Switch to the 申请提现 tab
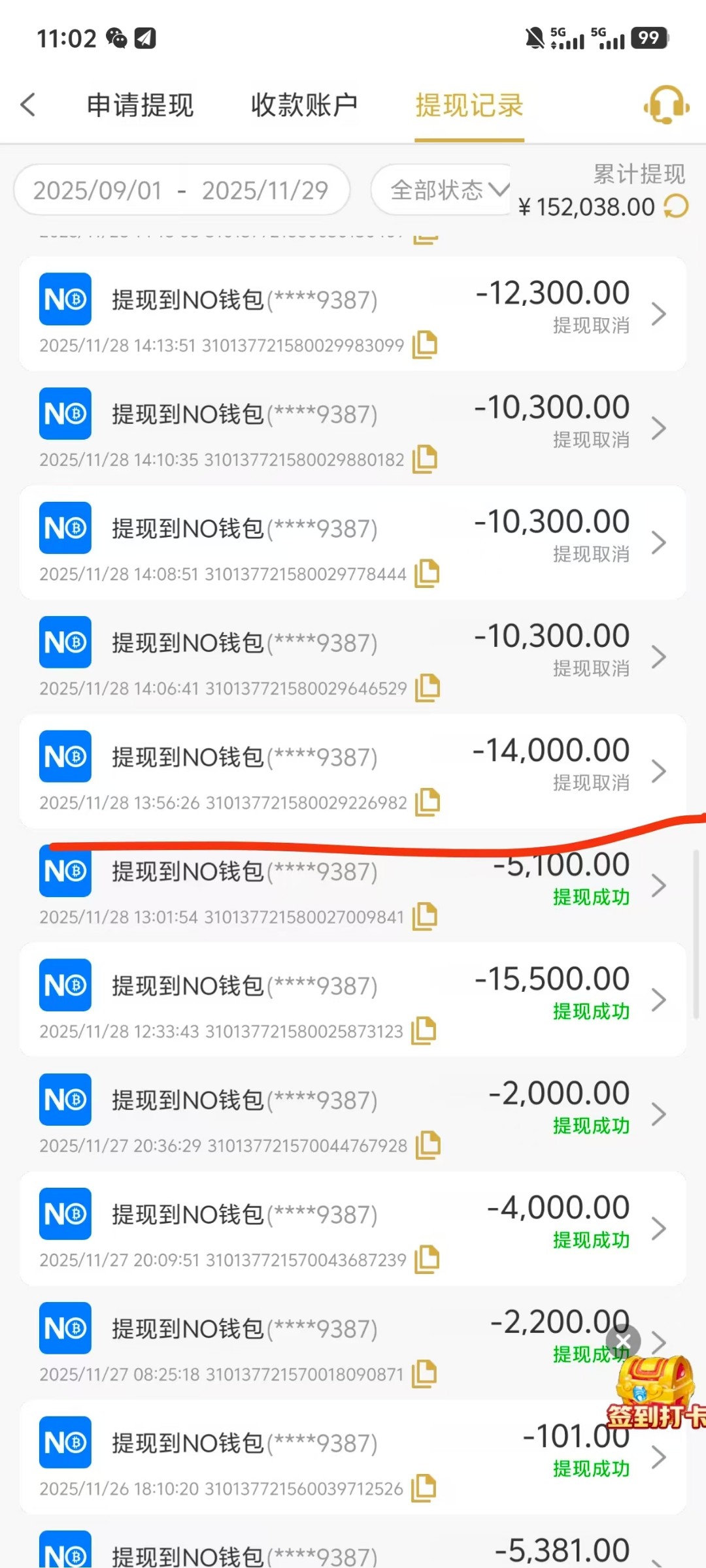The width and height of the screenshot is (706, 1568). pos(140,105)
